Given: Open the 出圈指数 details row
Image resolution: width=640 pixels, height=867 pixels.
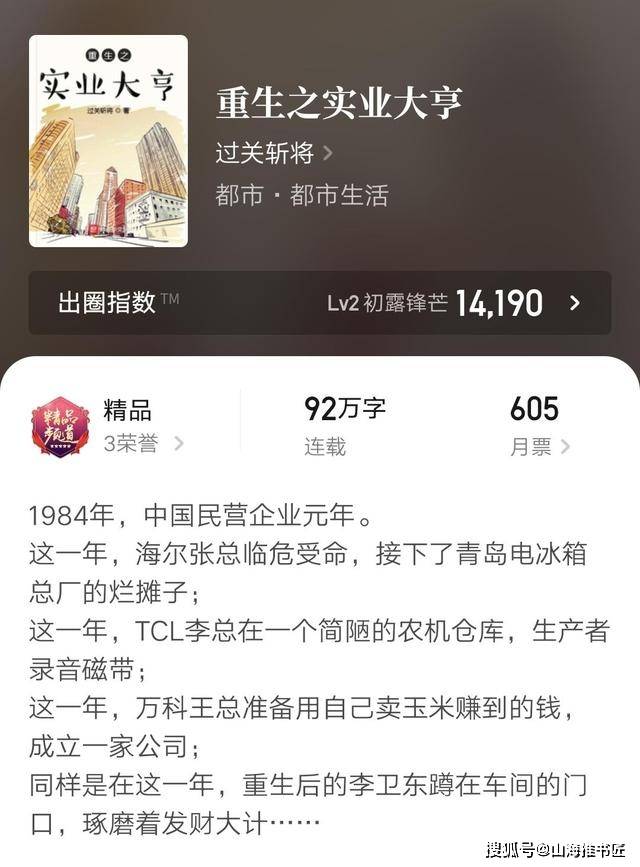Looking at the screenshot, I should pos(319,303).
